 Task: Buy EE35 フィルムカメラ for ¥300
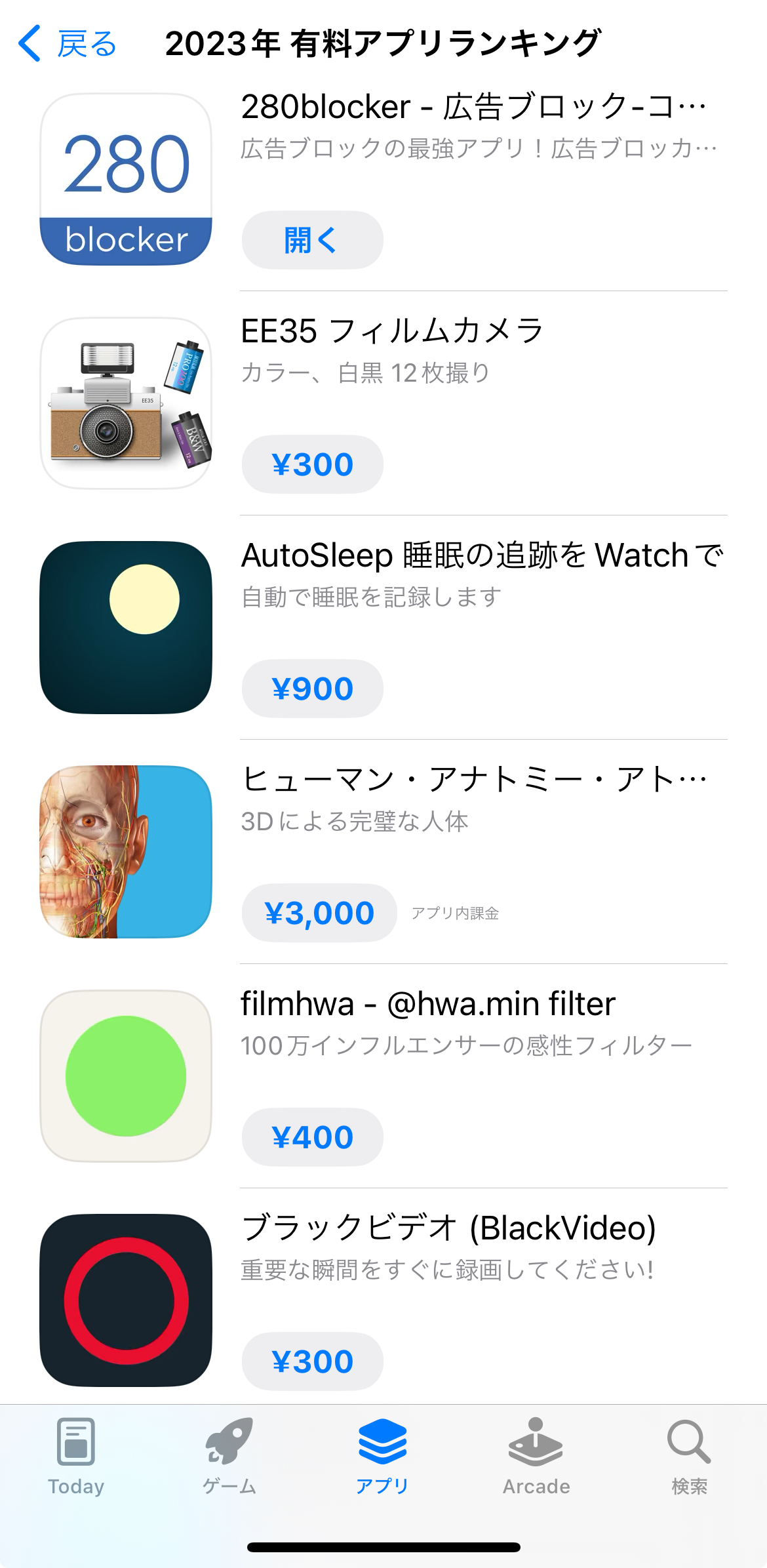point(312,464)
